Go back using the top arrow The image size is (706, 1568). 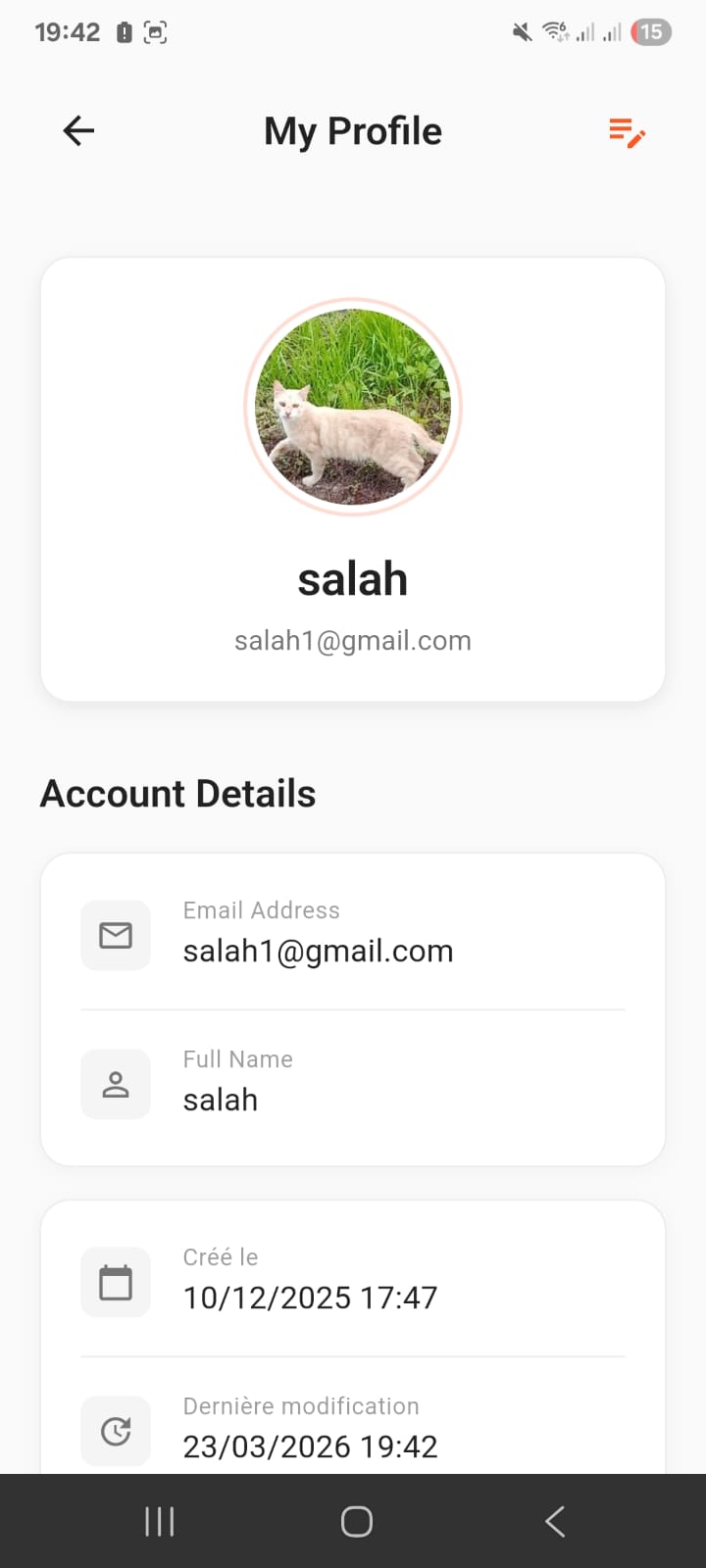[x=78, y=130]
